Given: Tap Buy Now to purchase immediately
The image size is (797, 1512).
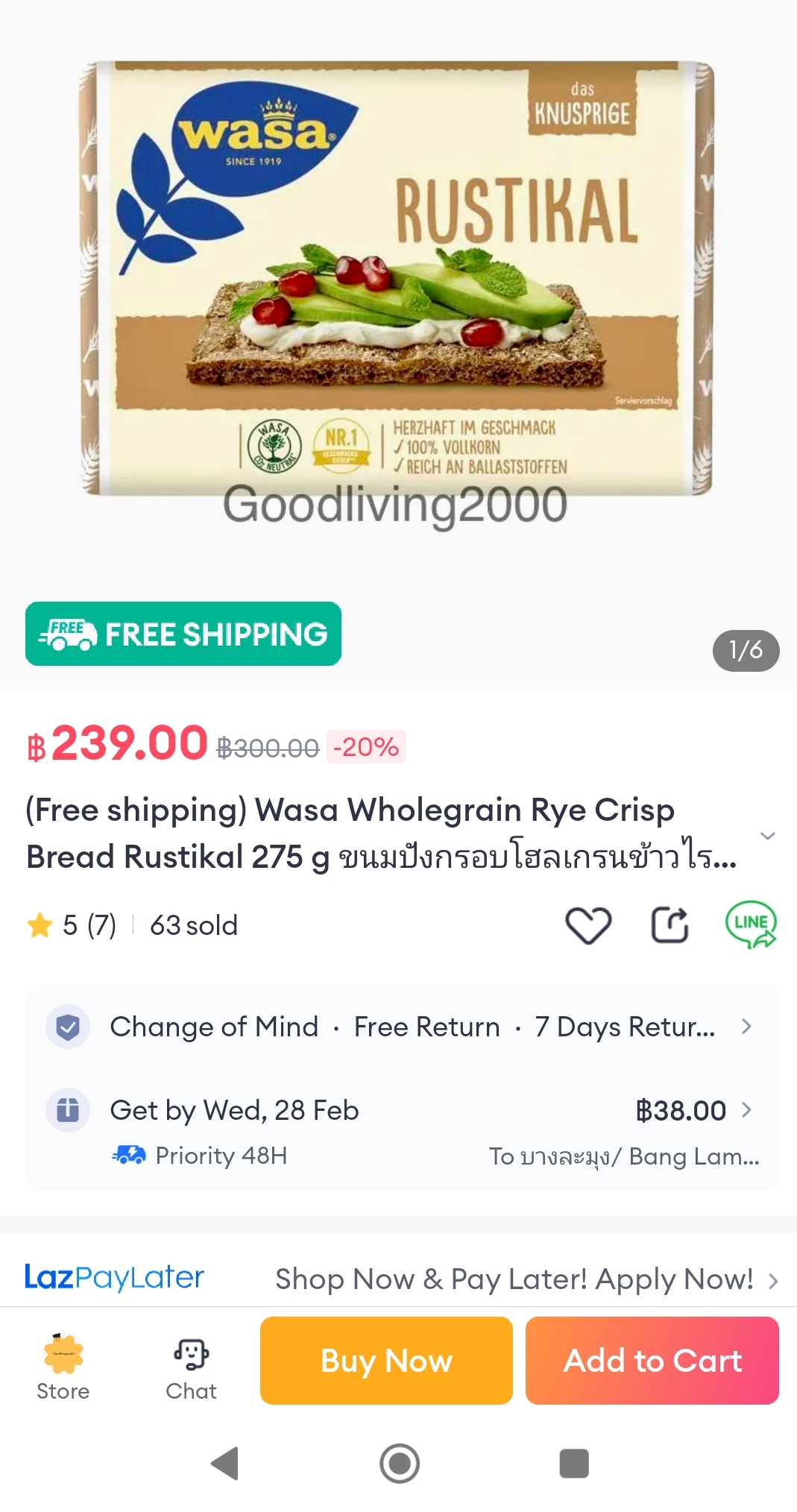Looking at the screenshot, I should (385, 1360).
